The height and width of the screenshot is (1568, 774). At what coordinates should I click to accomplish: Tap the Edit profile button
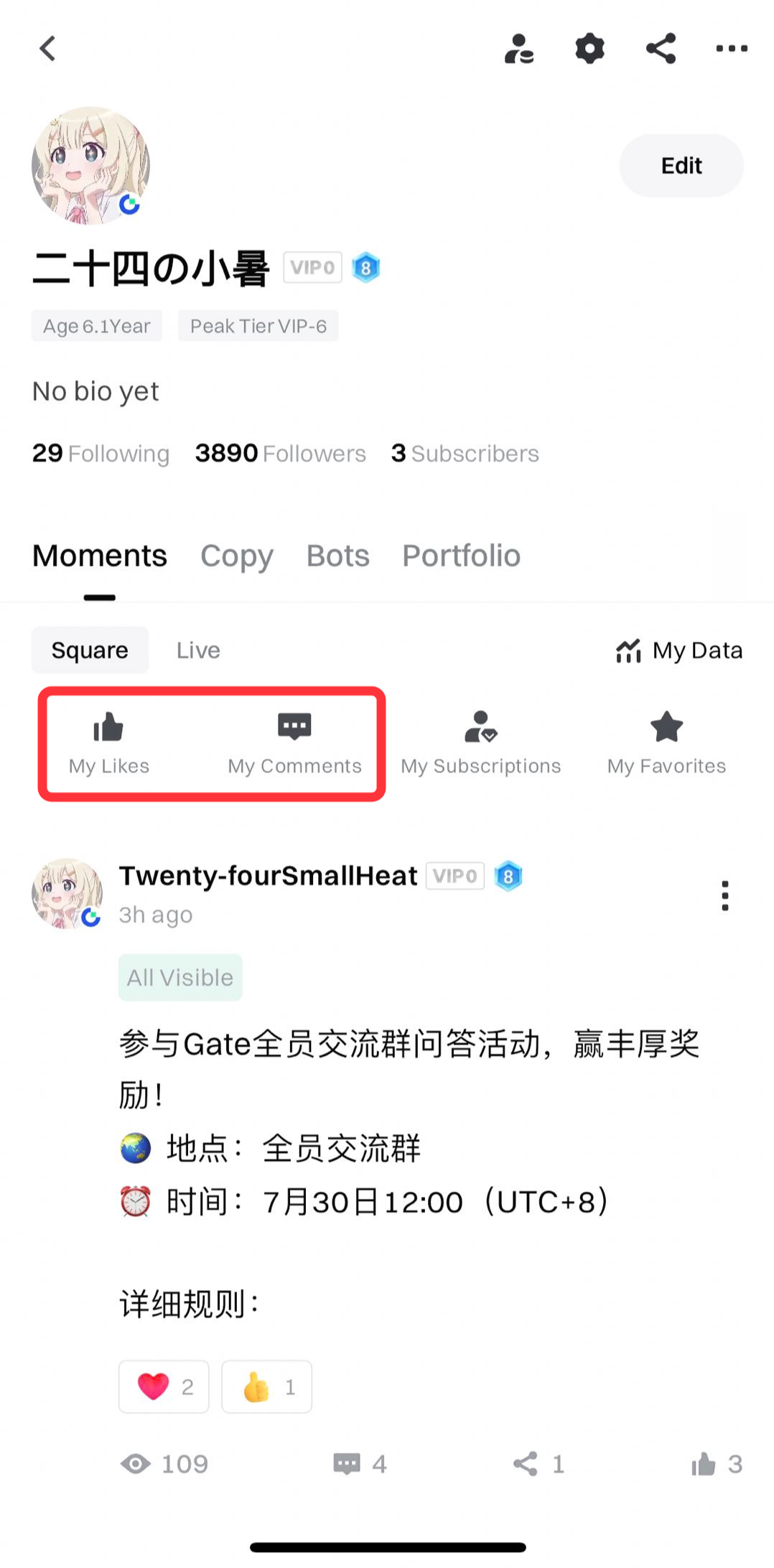[680, 165]
